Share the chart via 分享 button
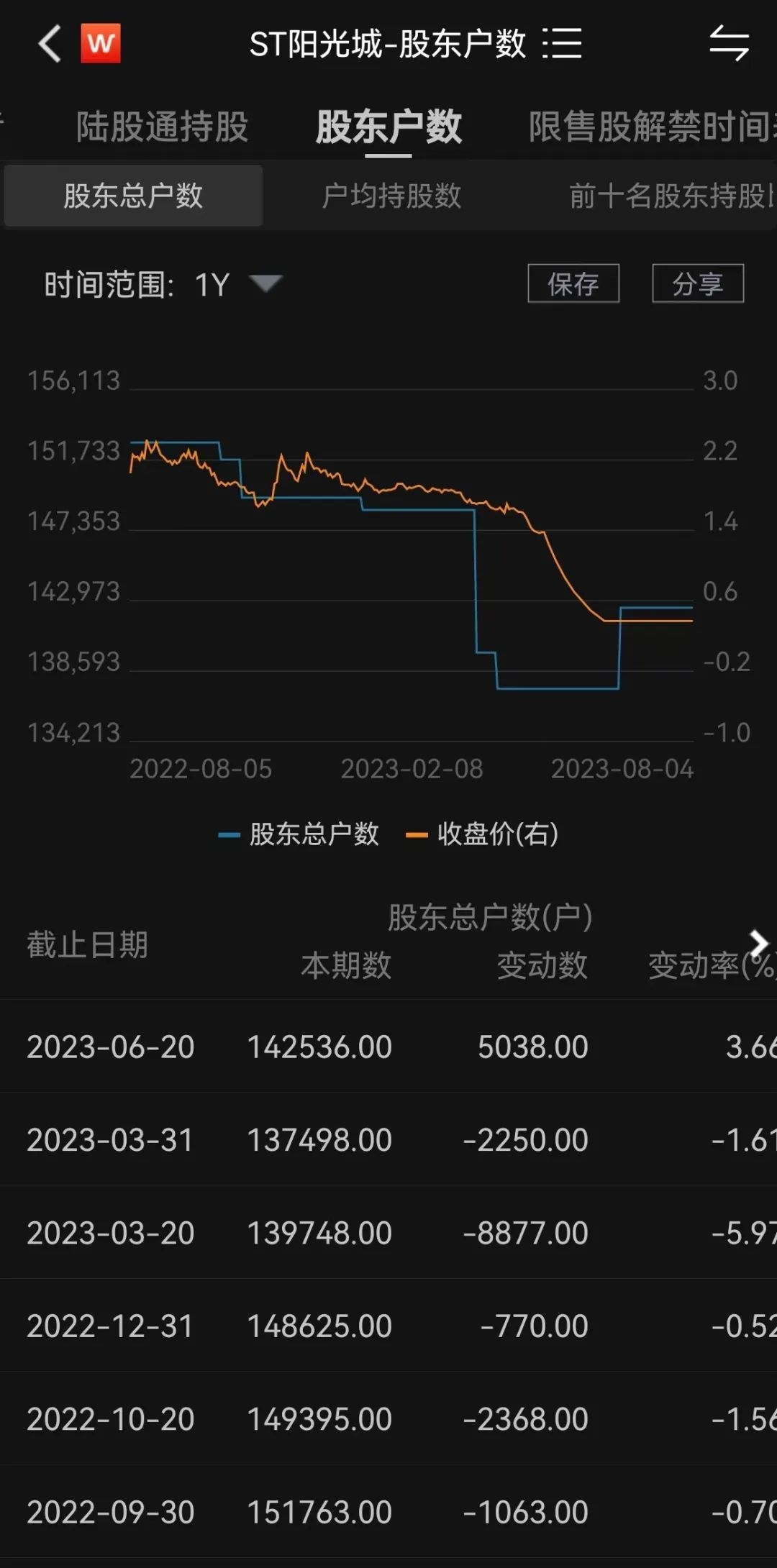Screen dimensions: 777x1568 click(x=697, y=283)
